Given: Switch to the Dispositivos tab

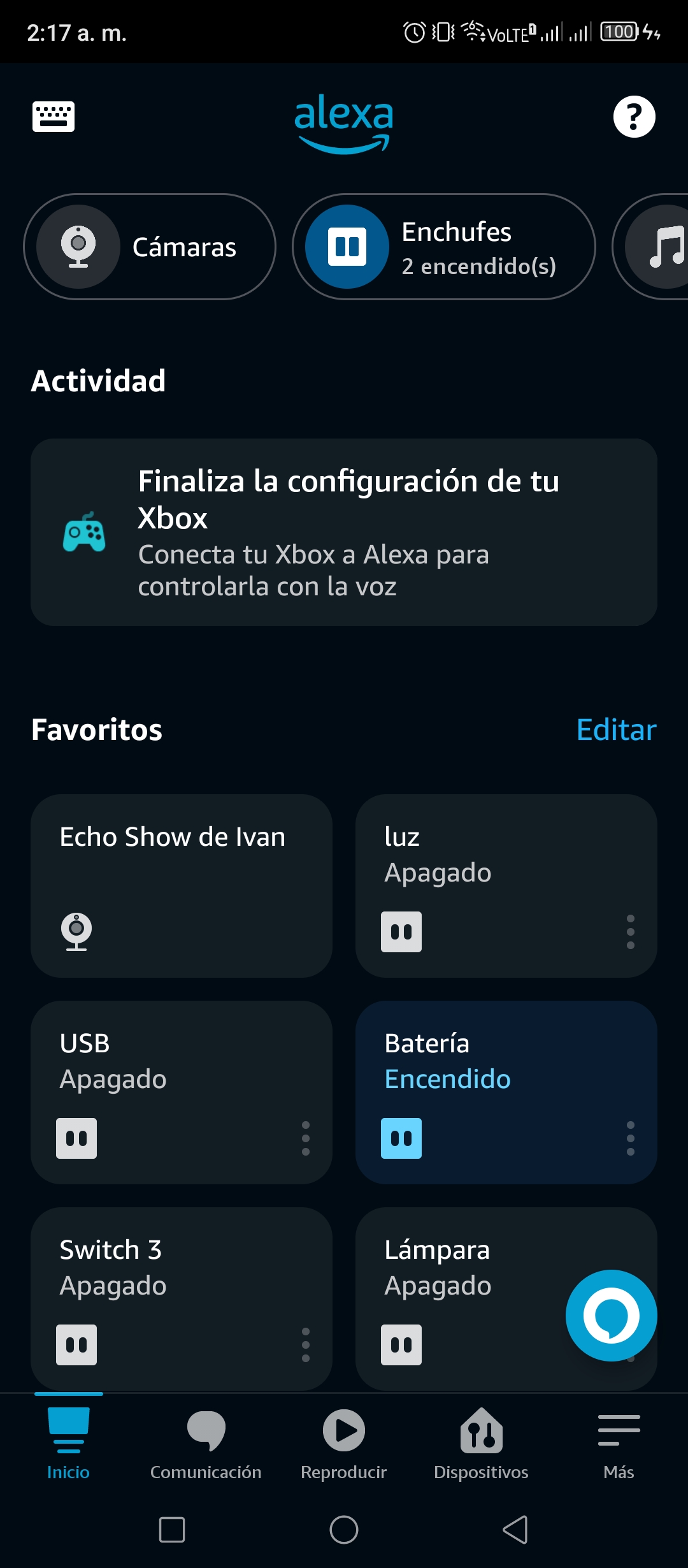Looking at the screenshot, I should [481, 1444].
